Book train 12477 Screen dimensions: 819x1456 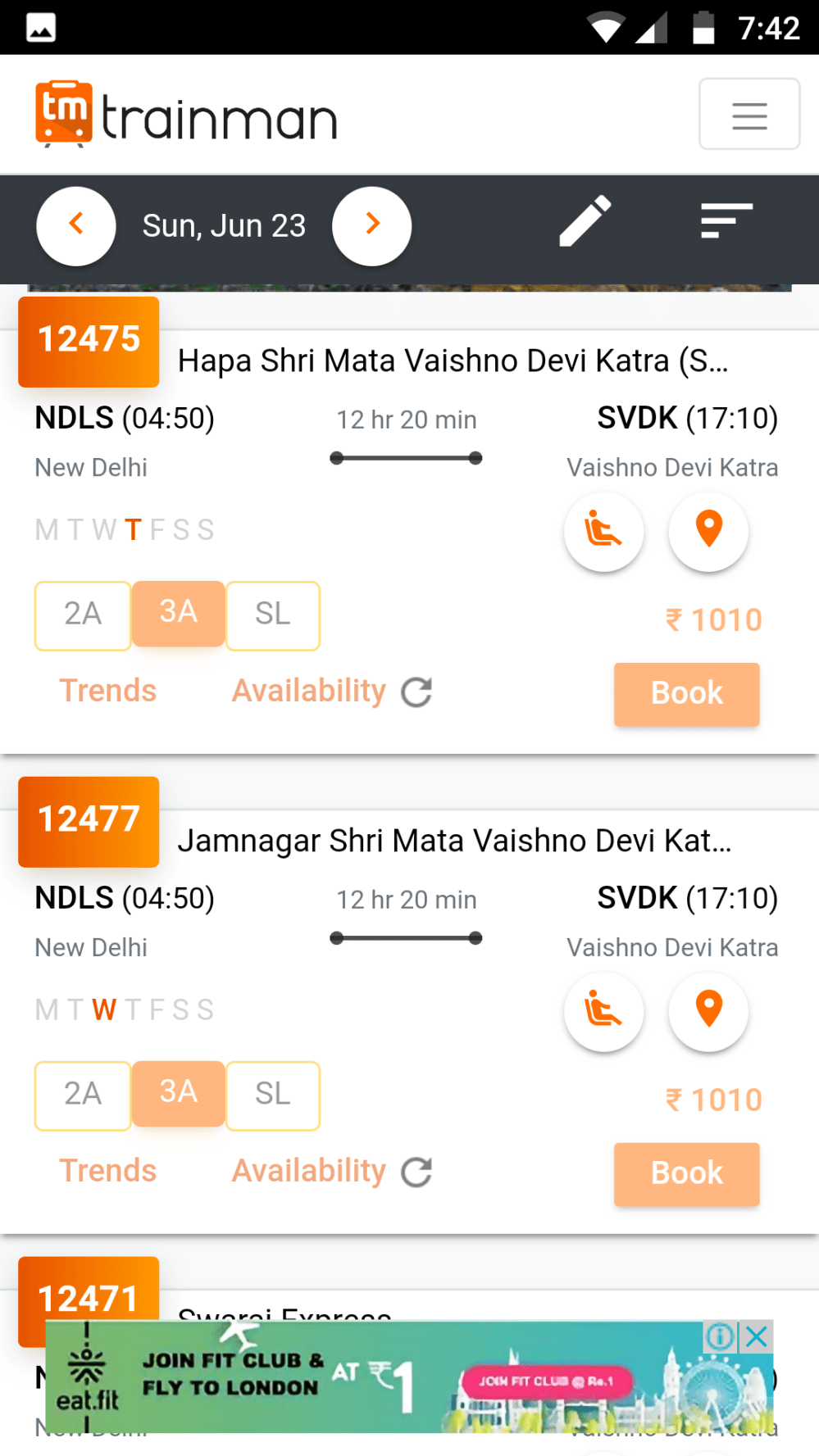pyautogui.click(x=686, y=1174)
